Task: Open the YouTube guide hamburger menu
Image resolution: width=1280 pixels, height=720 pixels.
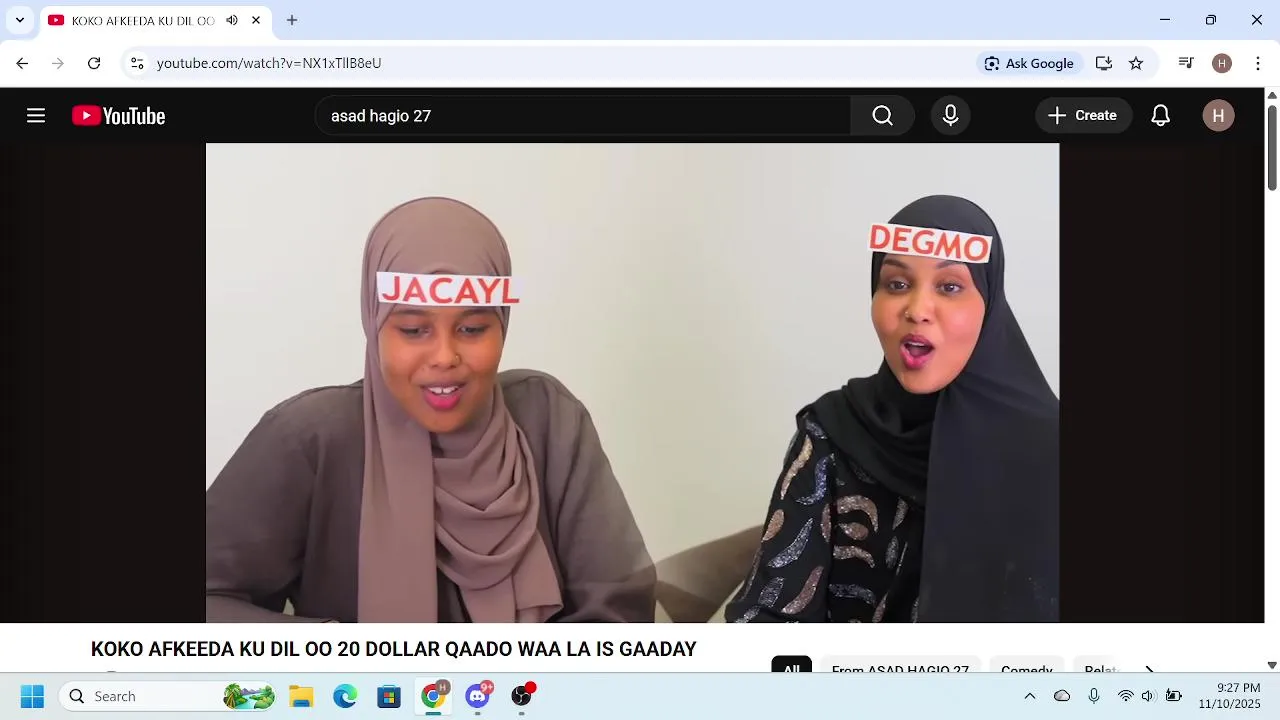Action: click(x=36, y=116)
